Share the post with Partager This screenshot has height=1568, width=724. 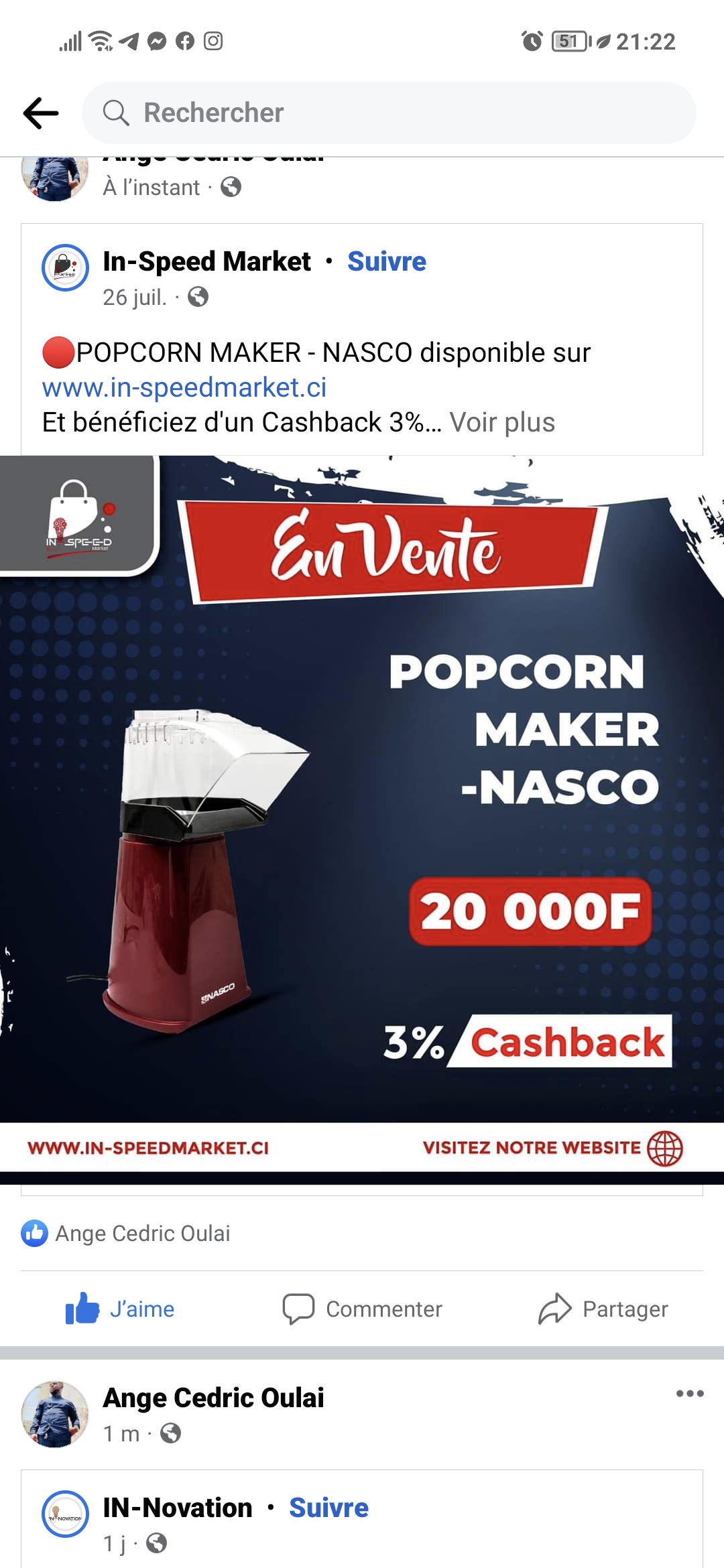(x=603, y=1309)
